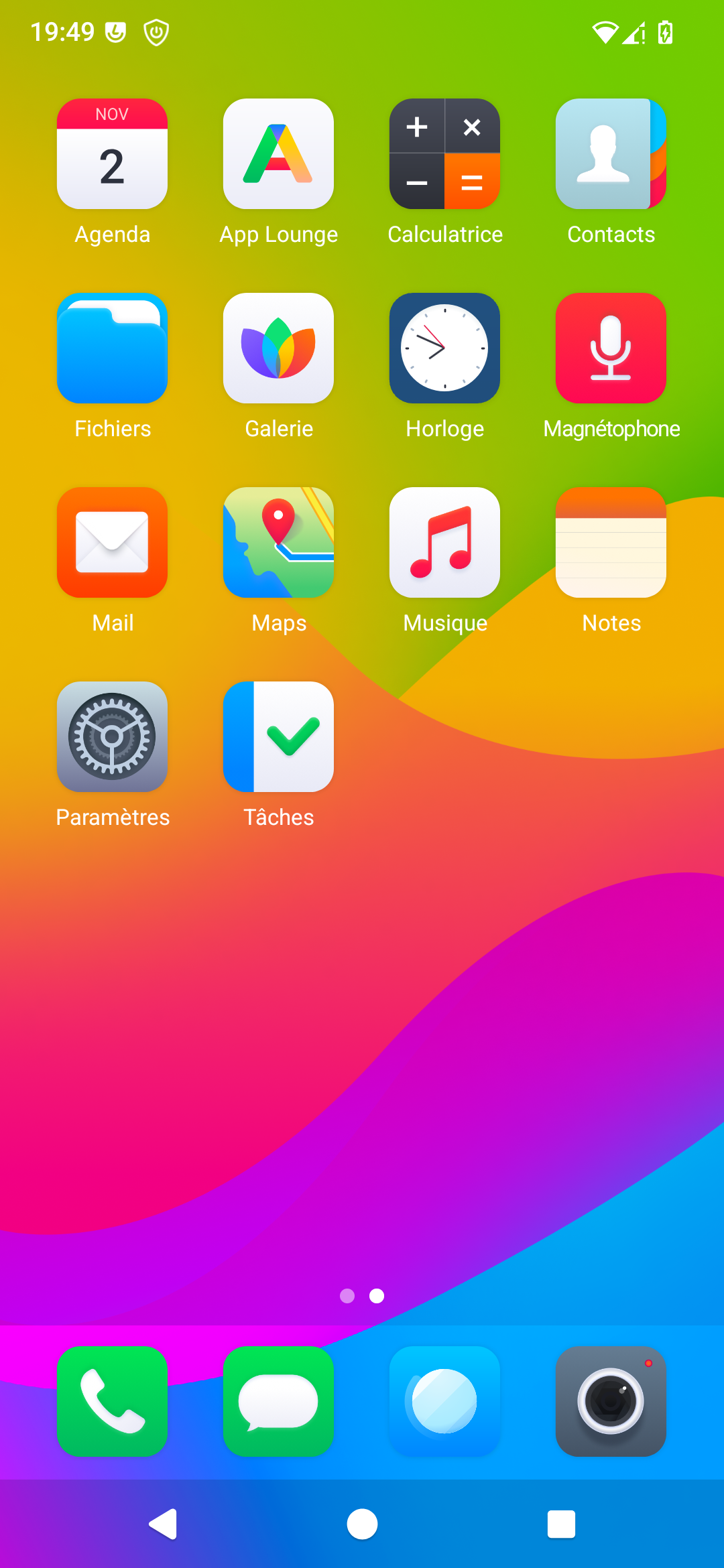
Task: Launch the Tâches app
Action: pos(278,737)
